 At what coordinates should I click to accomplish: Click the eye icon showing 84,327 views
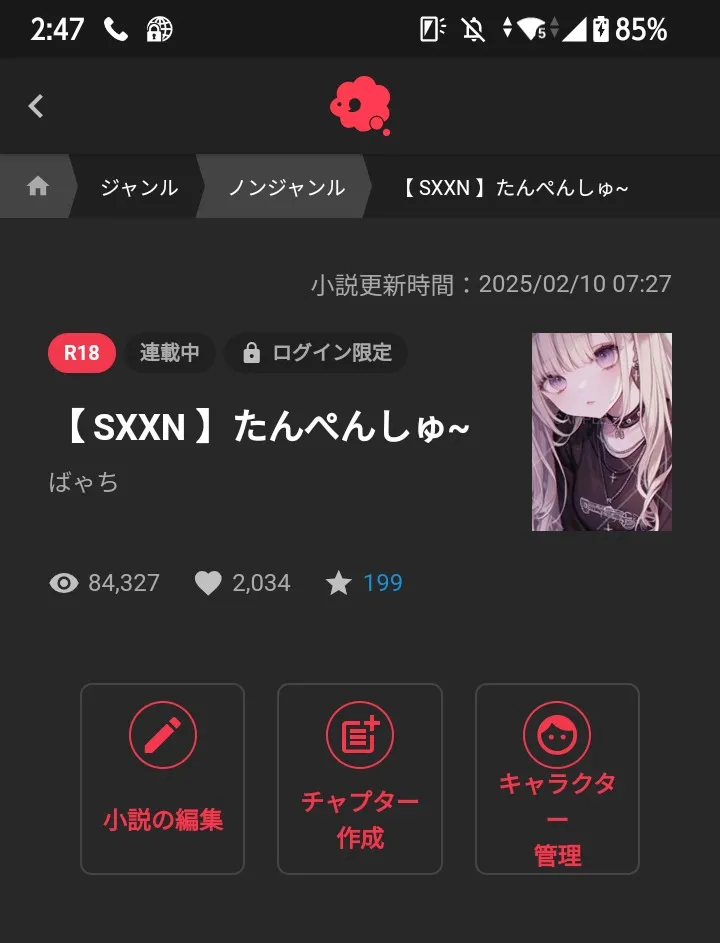pyautogui.click(x=64, y=583)
